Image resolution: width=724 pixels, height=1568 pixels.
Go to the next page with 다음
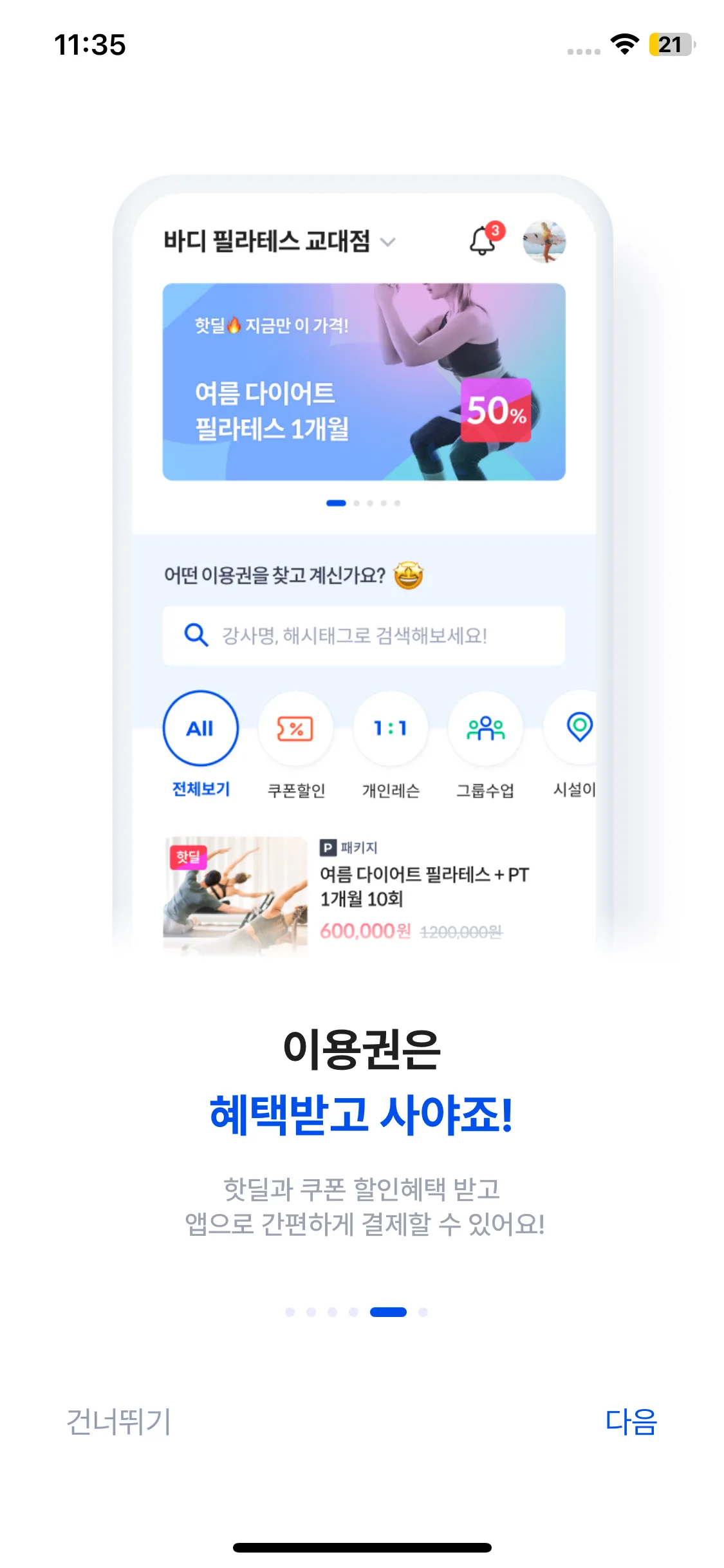(x=631, y=1421)
